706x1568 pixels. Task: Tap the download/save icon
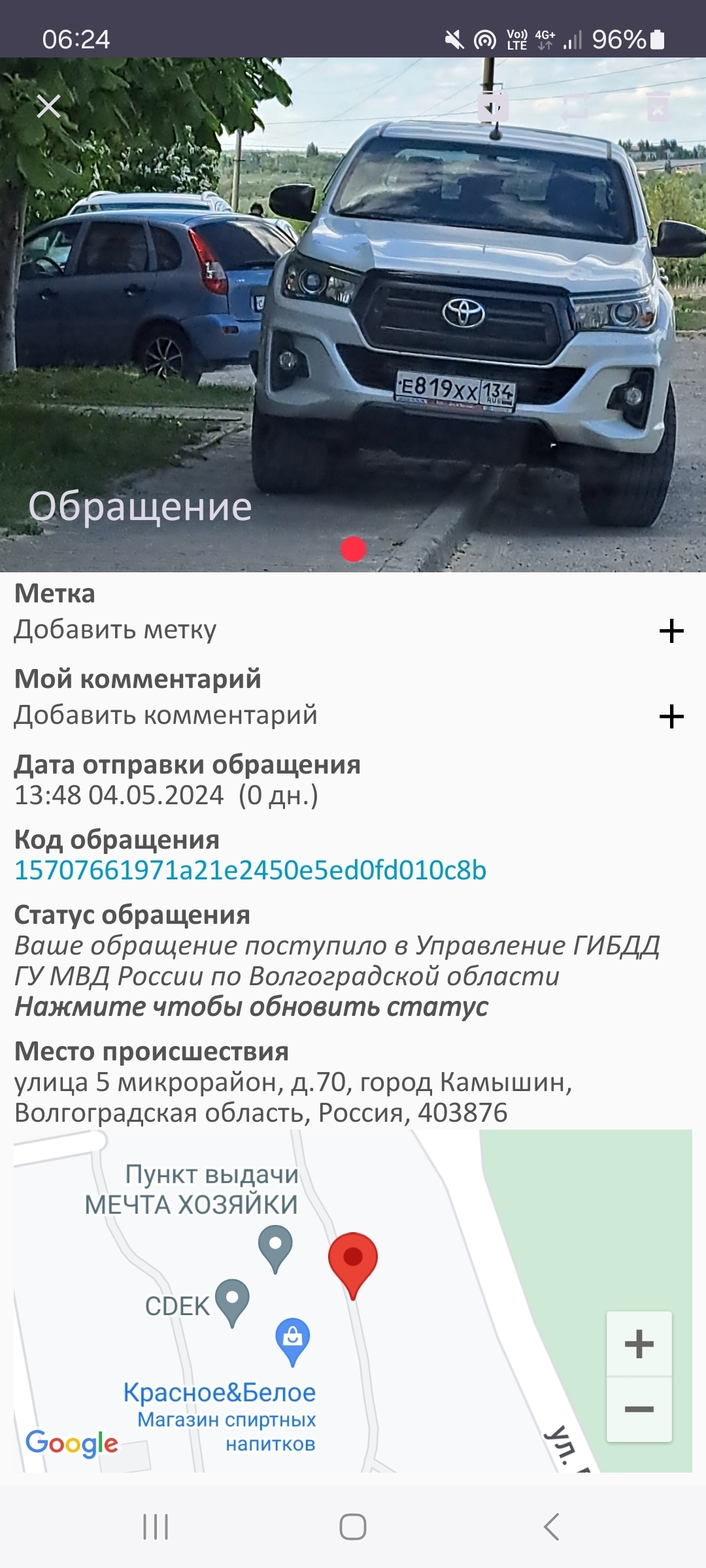tap(493, 106)
